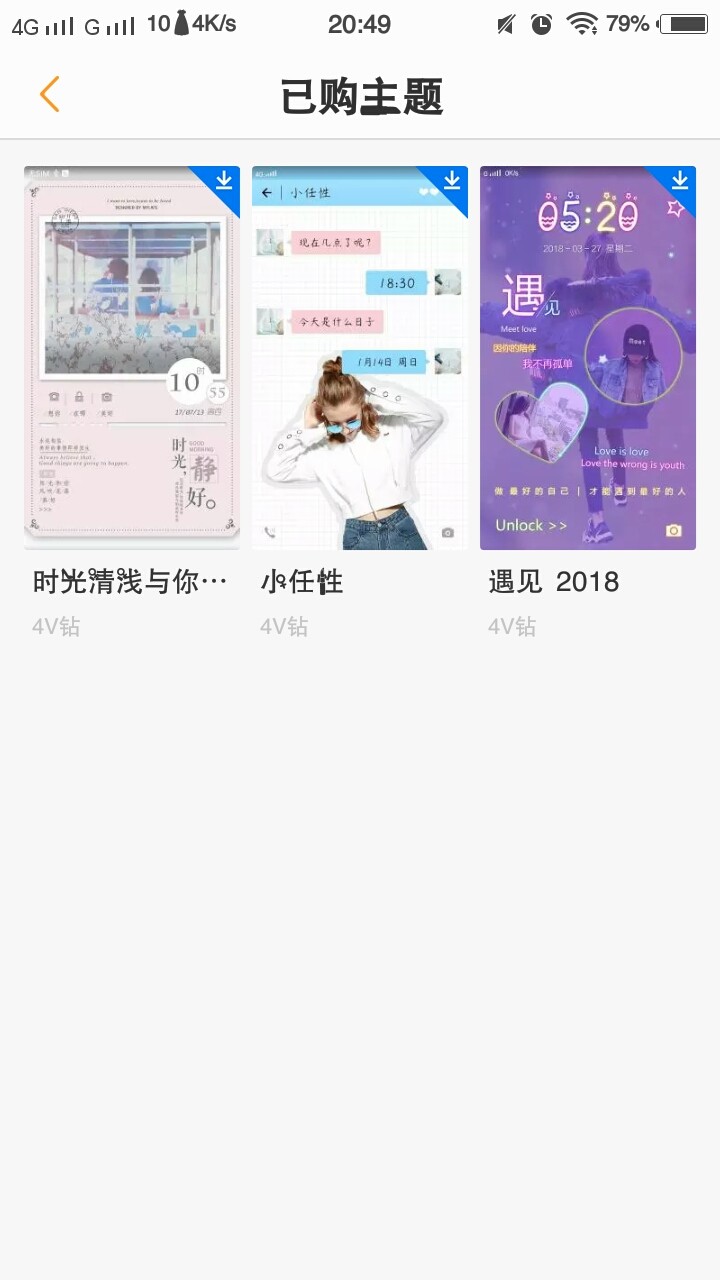The height and width of the screenshot is (1280, 720).
Task: Select the 已购主题 title
Action: pos(360,94)
